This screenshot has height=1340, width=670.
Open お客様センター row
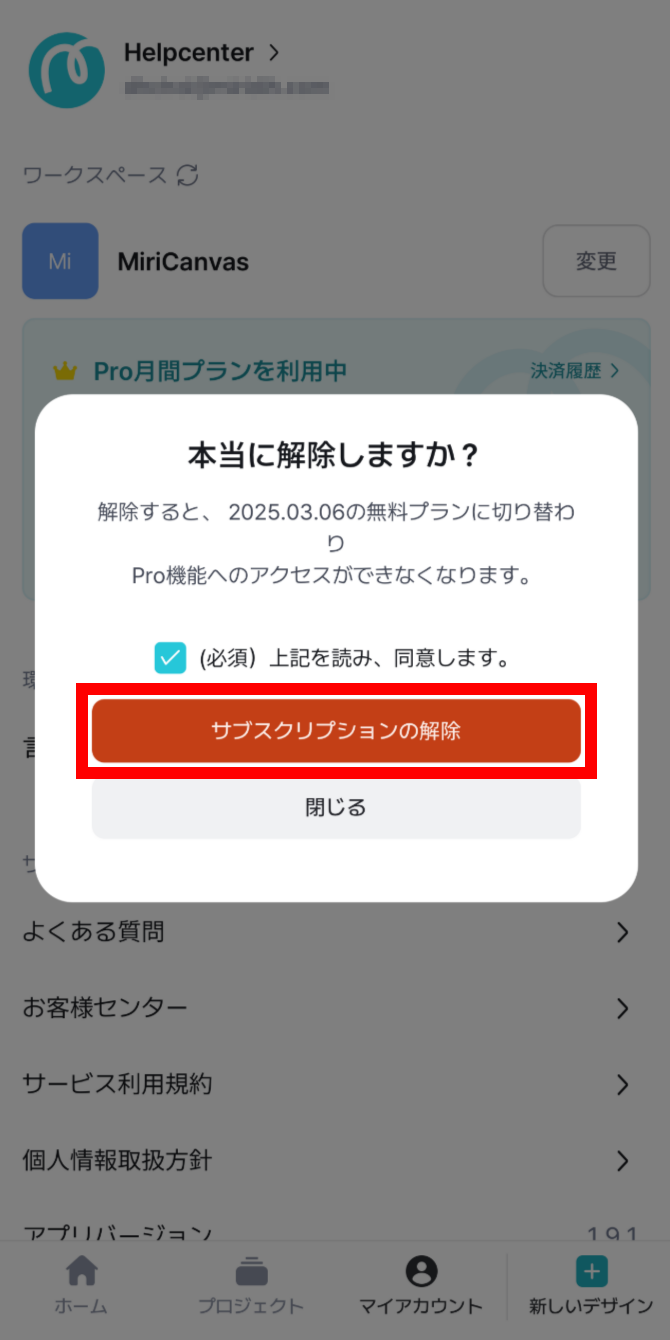point(335,1008)
